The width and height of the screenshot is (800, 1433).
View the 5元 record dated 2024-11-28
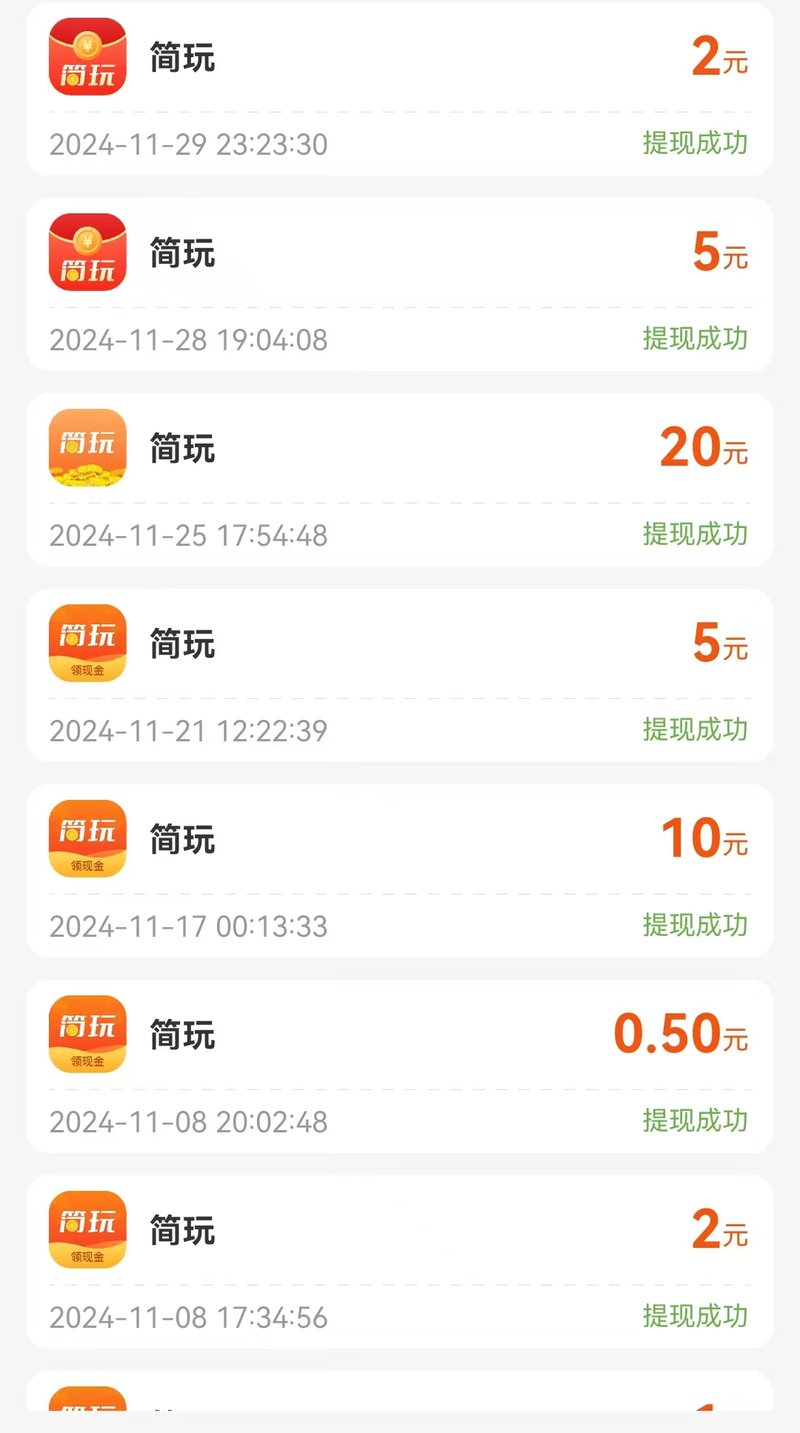click(x=400, y=284)
